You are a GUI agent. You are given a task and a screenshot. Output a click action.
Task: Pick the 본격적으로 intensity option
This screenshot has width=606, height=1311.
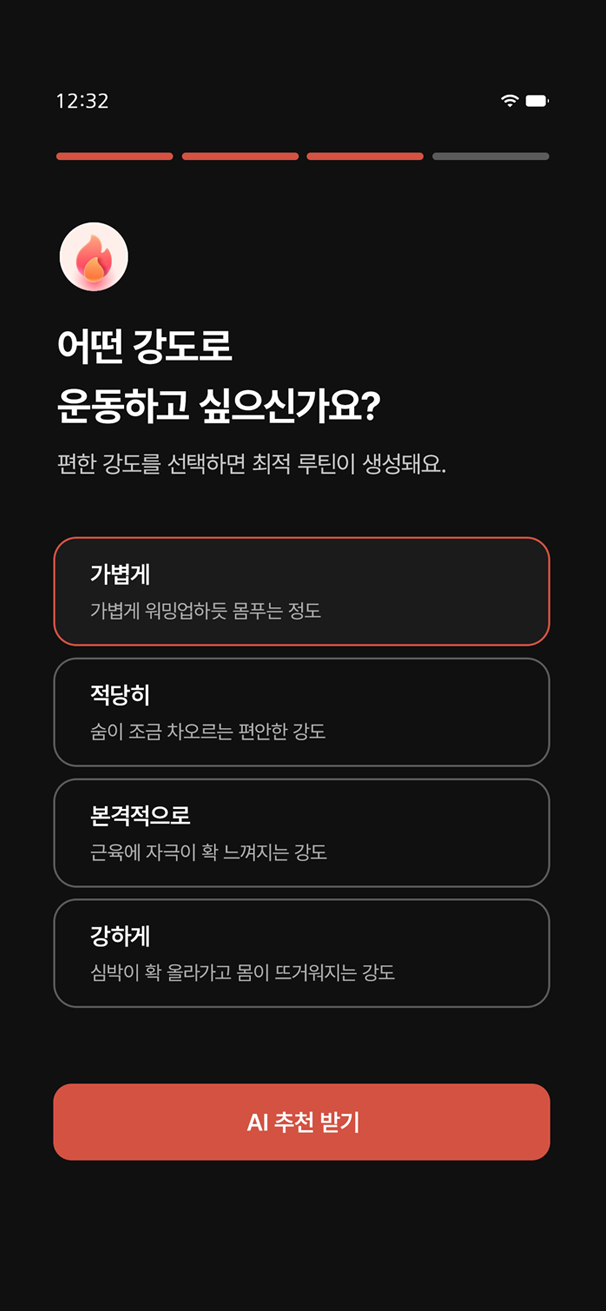tap(301, 833)
